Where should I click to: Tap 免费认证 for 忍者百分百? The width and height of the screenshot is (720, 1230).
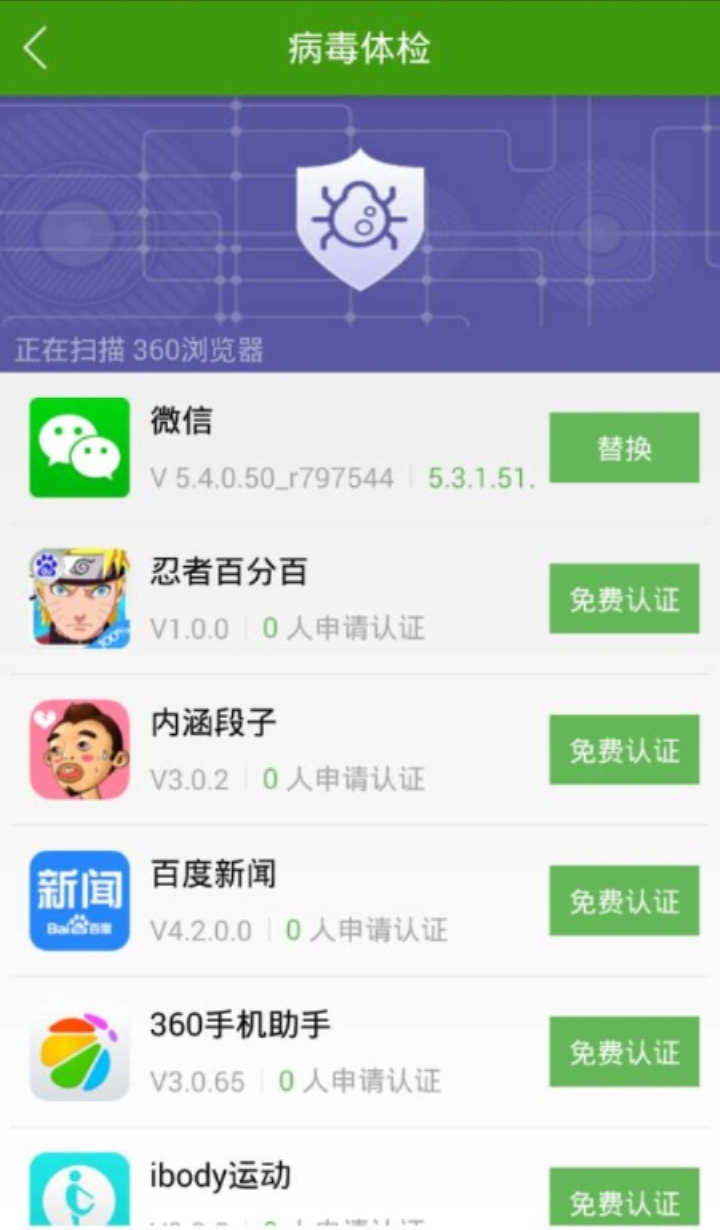[x=624, y=599]
